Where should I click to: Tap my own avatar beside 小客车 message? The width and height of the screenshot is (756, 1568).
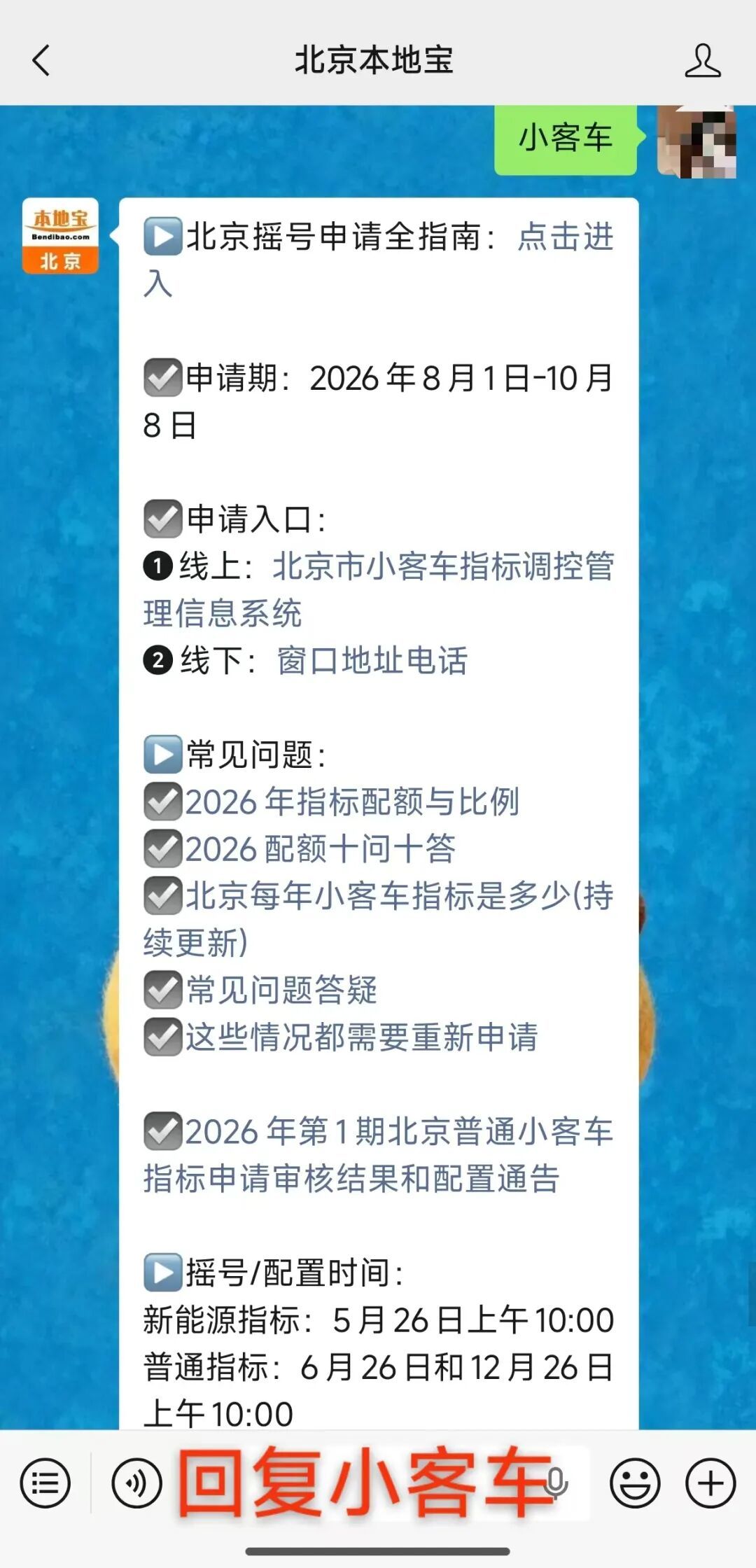coord(696,142)
